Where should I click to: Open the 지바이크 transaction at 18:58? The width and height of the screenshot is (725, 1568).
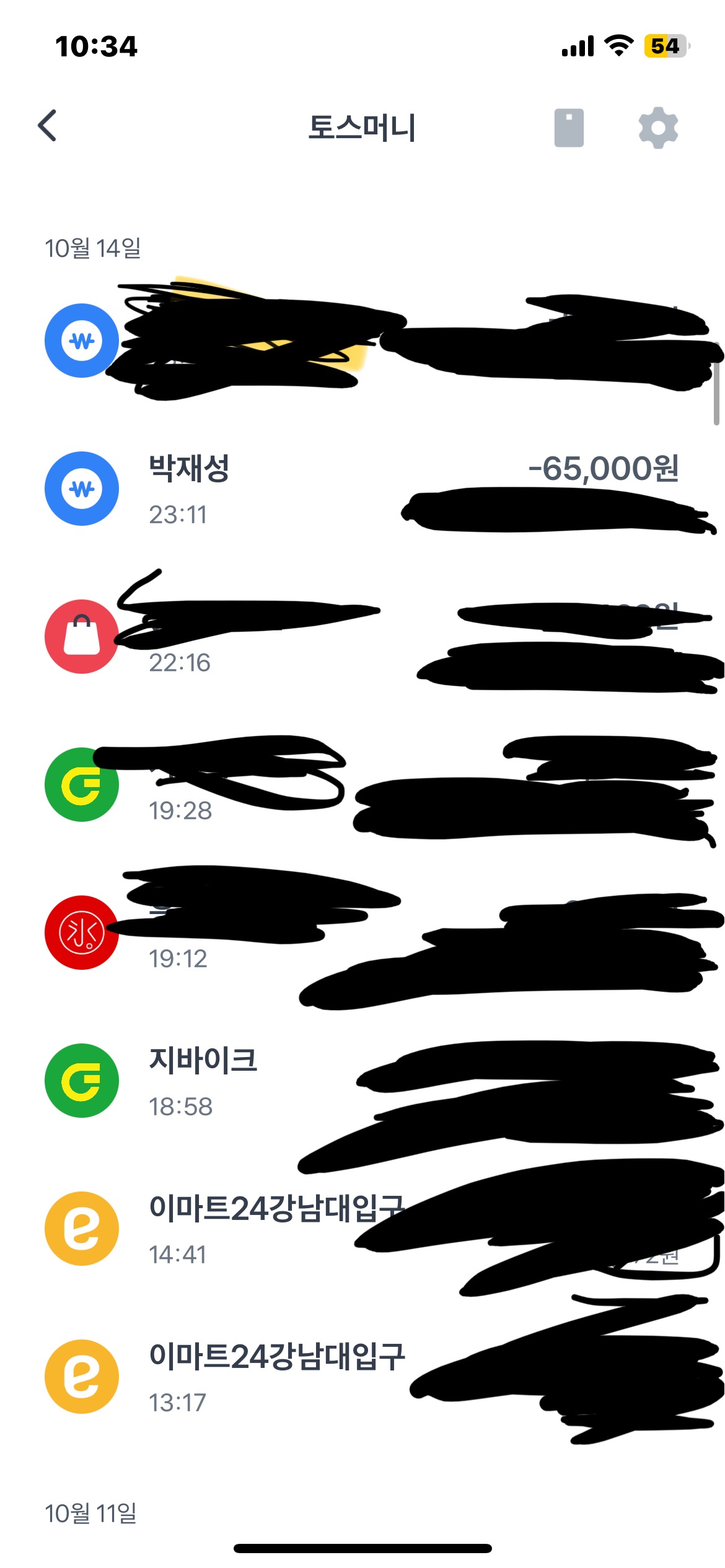[x=362, y=1081]
